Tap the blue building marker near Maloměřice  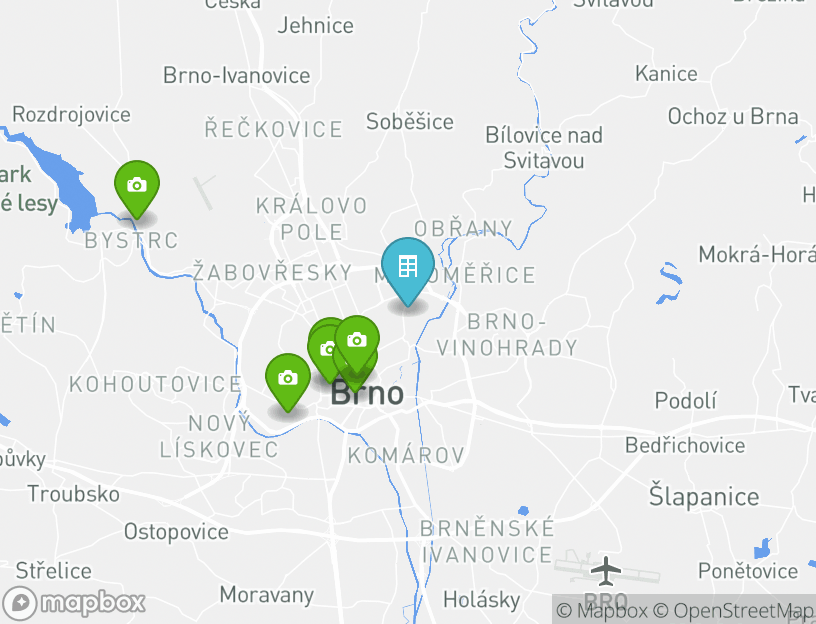click(408, 267)
